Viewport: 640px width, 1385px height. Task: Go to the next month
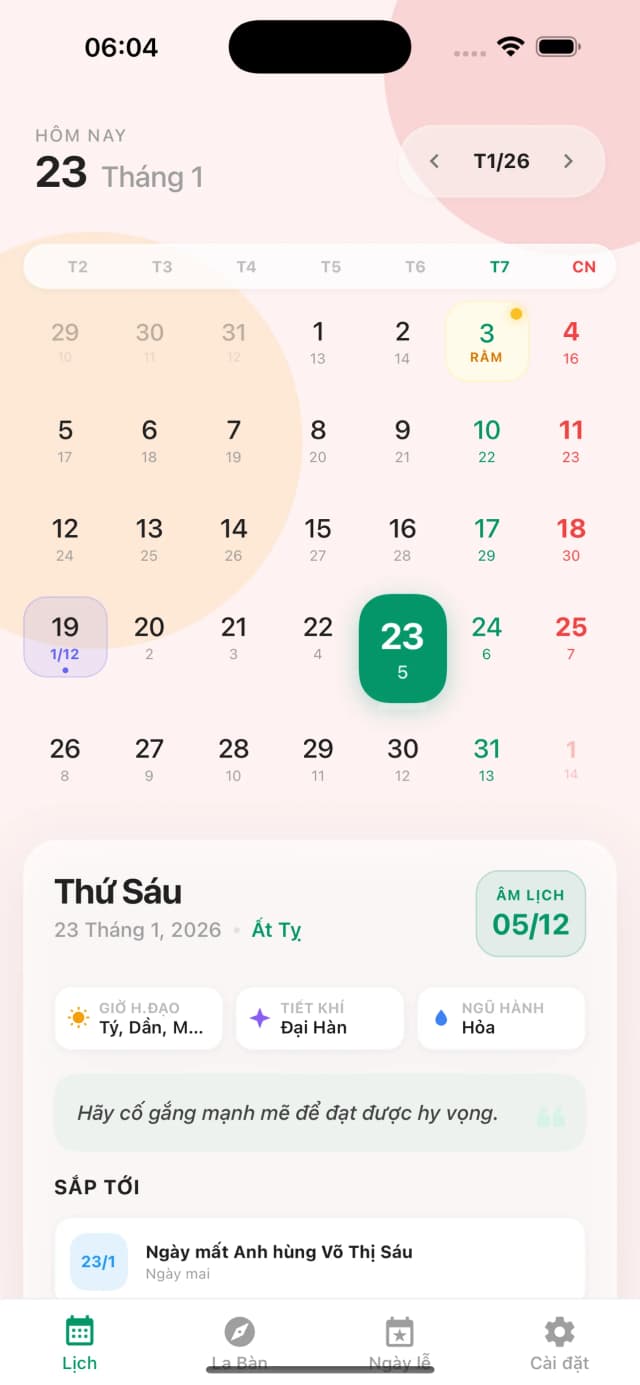(568, 161)
